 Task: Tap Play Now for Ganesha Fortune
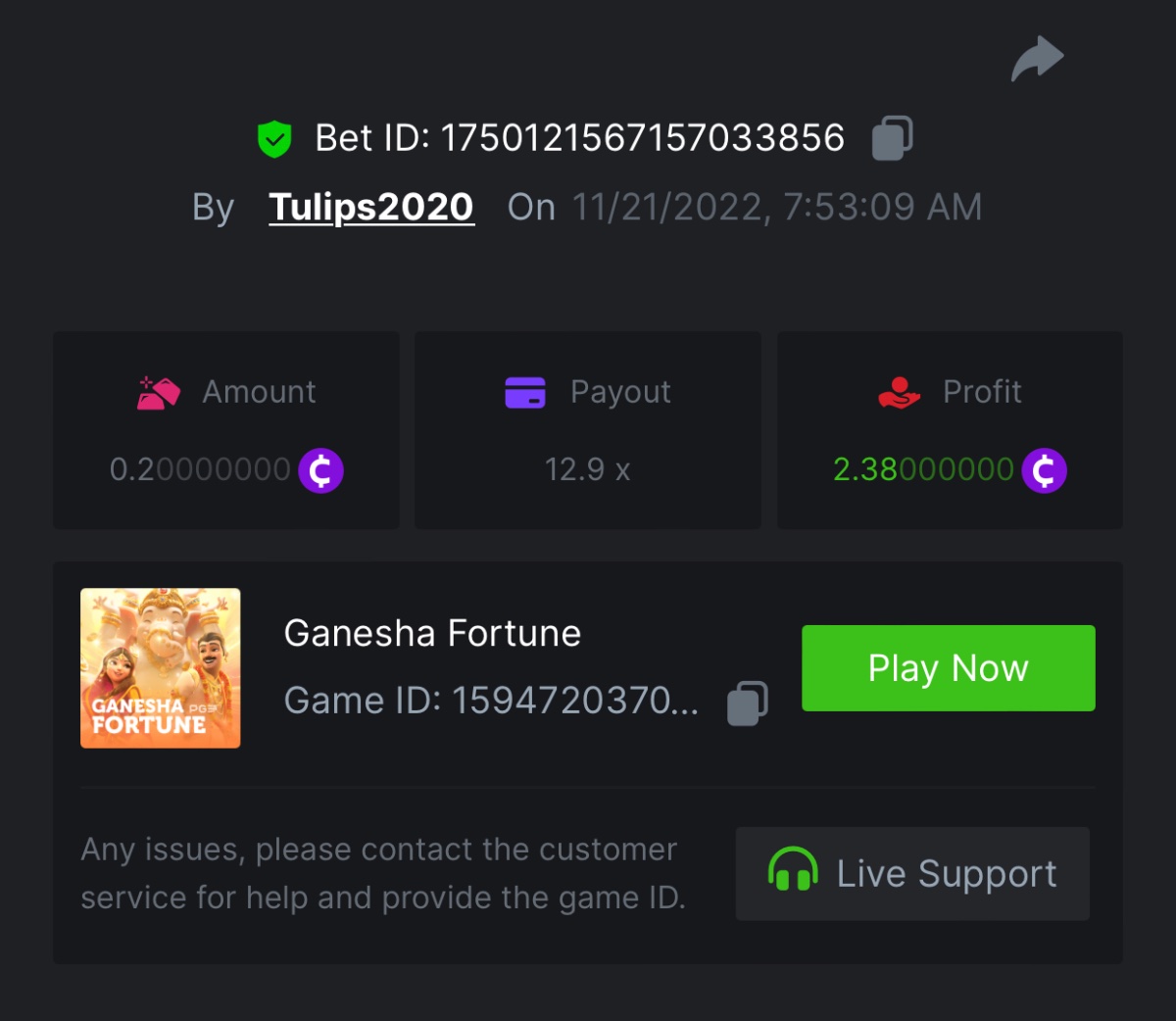pyautogui.click(x=948, y=668)
